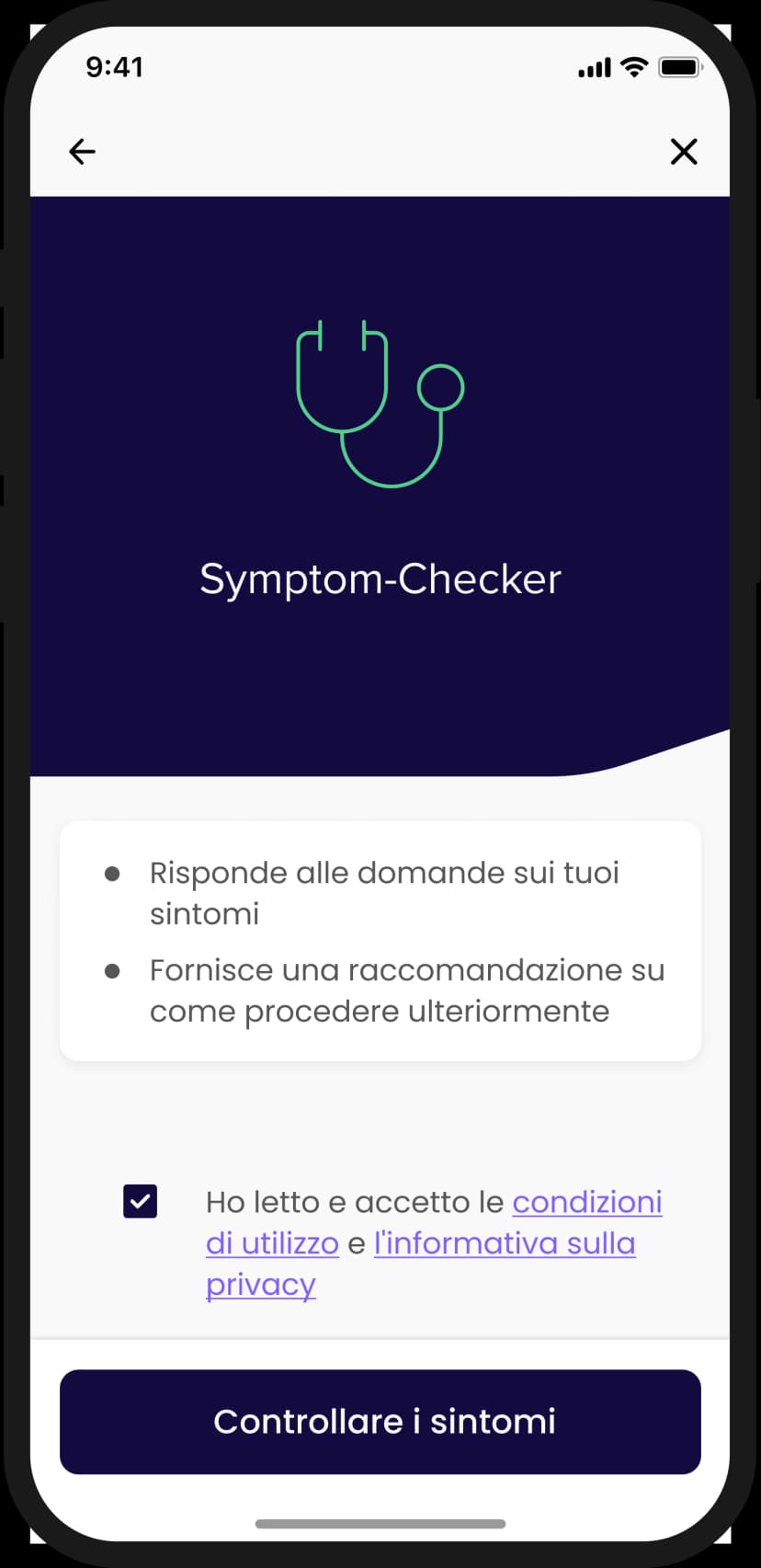Viewport: 761px width, 1568px height.
Task: Open l'informativa sulla privacy link
Action: 505,1243
